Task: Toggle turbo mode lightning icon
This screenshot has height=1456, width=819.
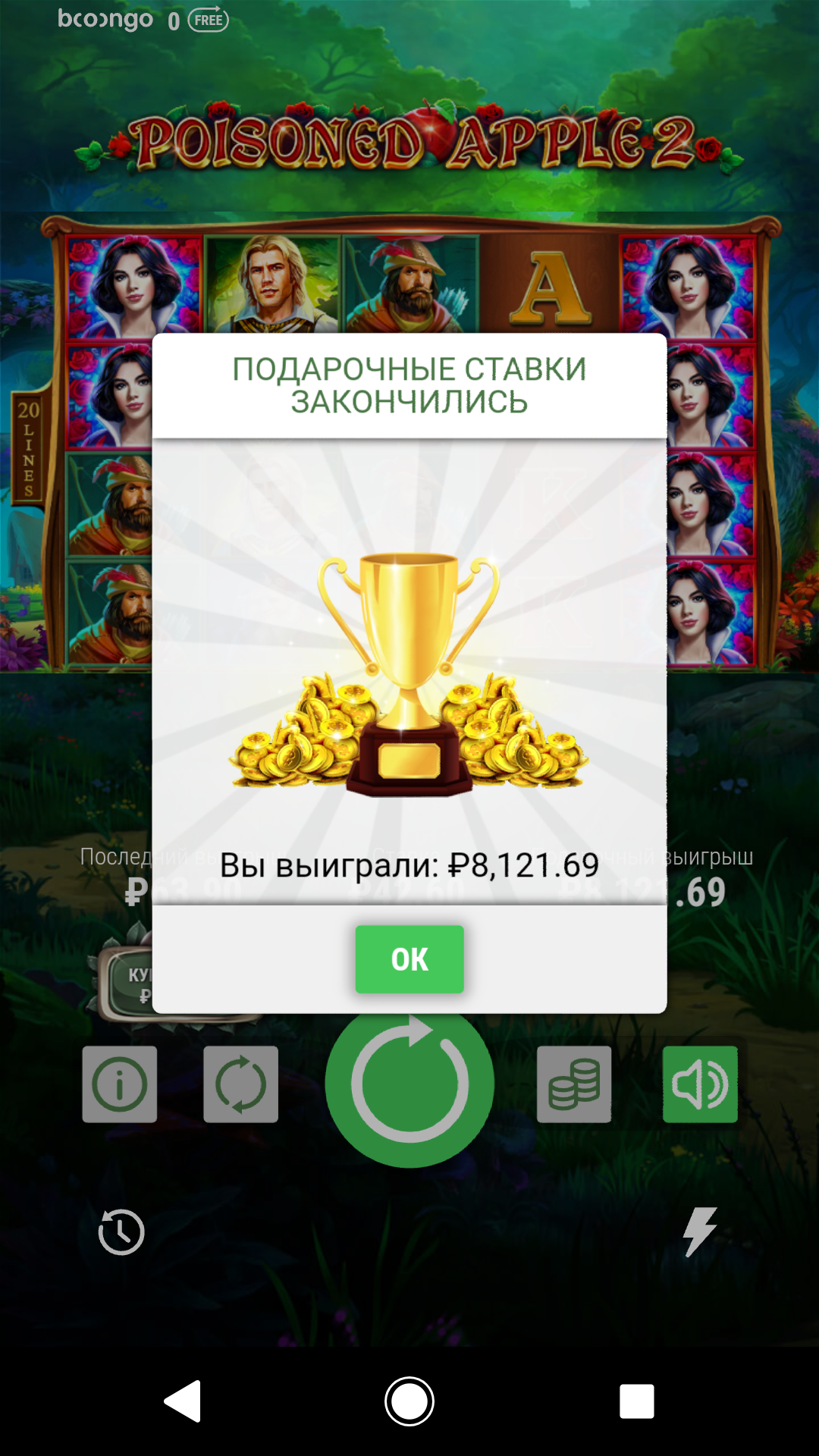Action: pyautogui.click(x=699, y=1232)
